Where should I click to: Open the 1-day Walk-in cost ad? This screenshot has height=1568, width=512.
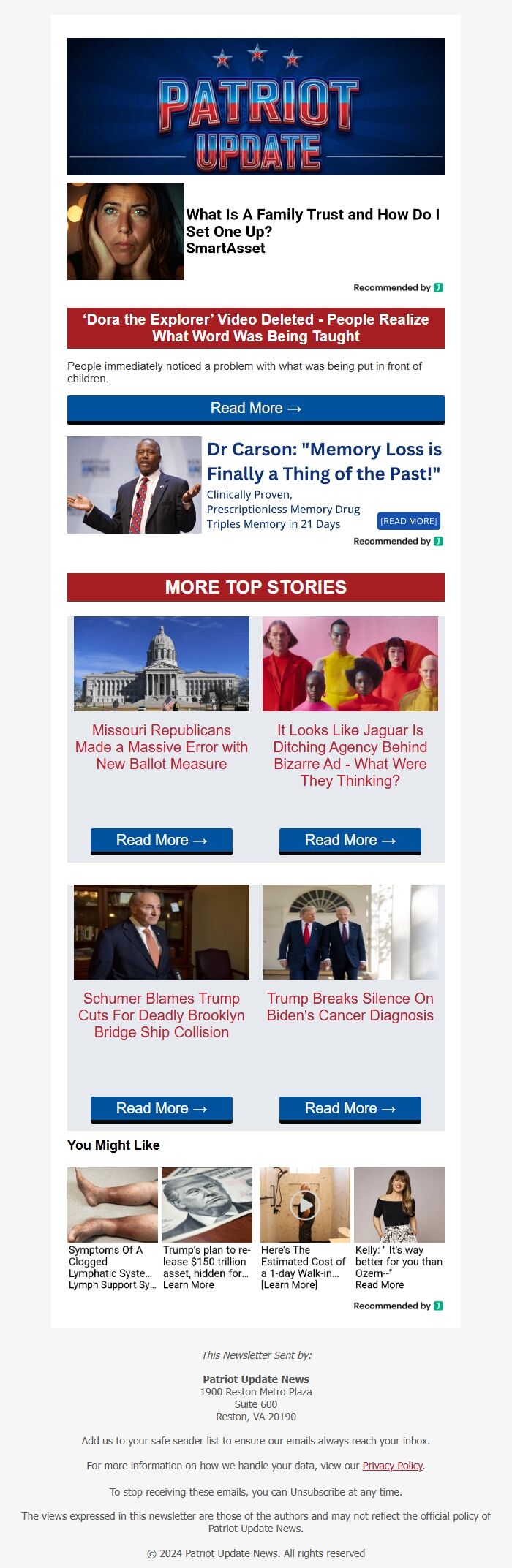coord(304,1267)
